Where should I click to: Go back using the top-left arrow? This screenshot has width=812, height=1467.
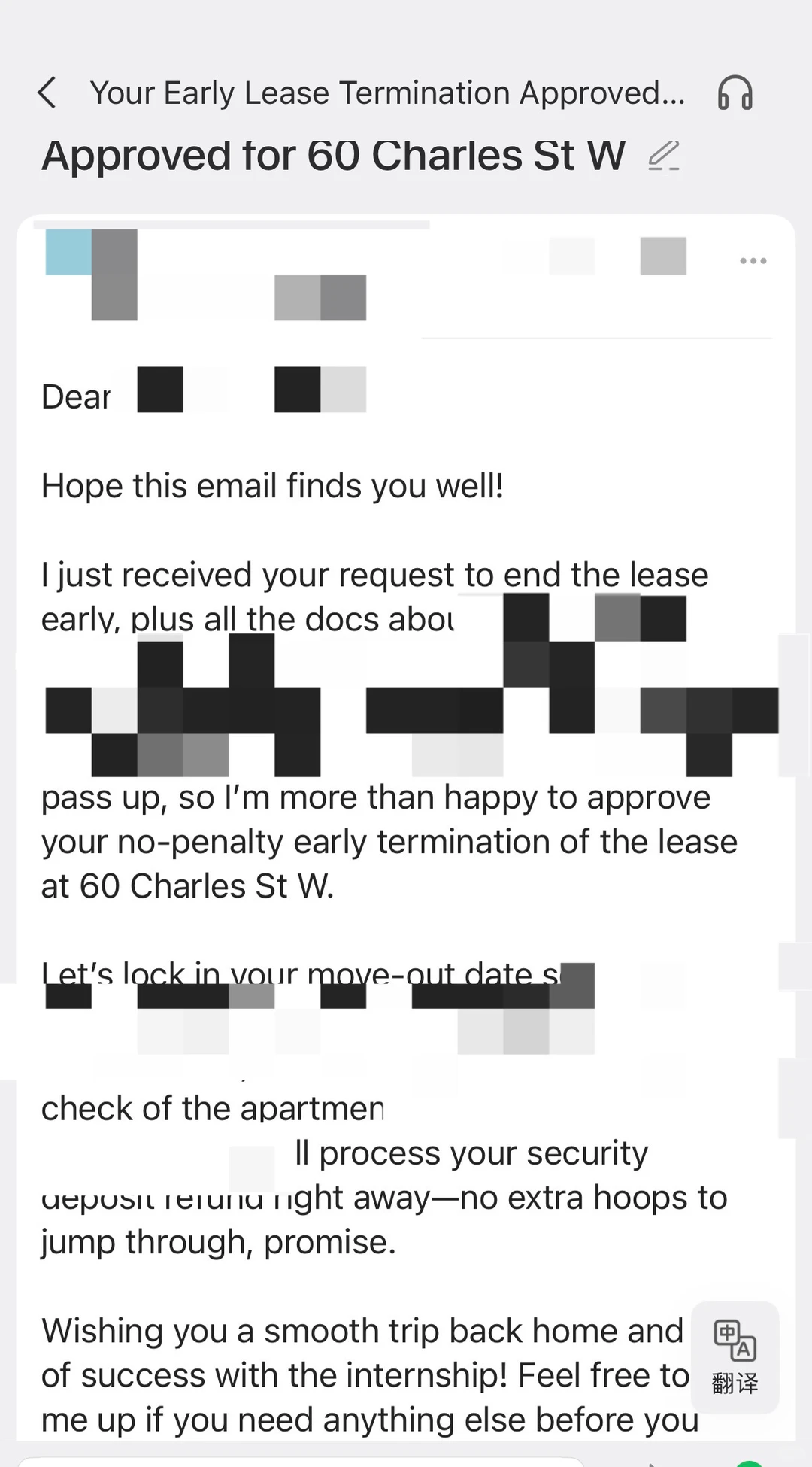(47, 93)
